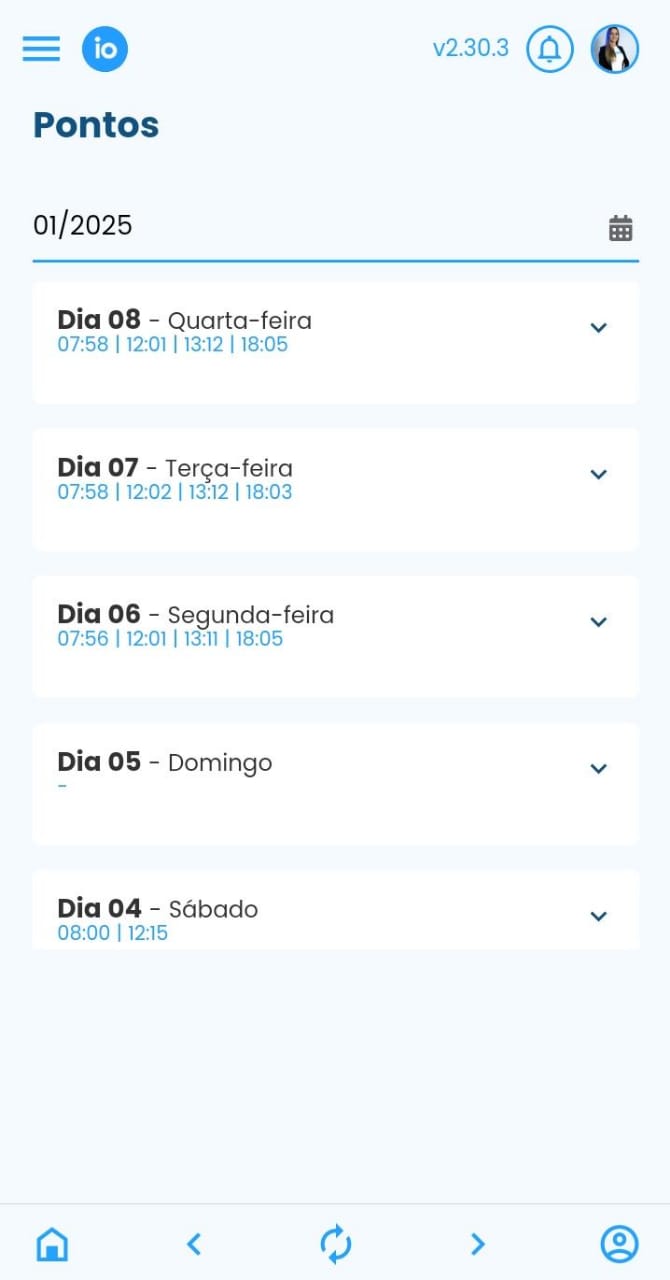Open the user account tab
This screenshot has width=670, height=1280.
tap(619, 1244)
